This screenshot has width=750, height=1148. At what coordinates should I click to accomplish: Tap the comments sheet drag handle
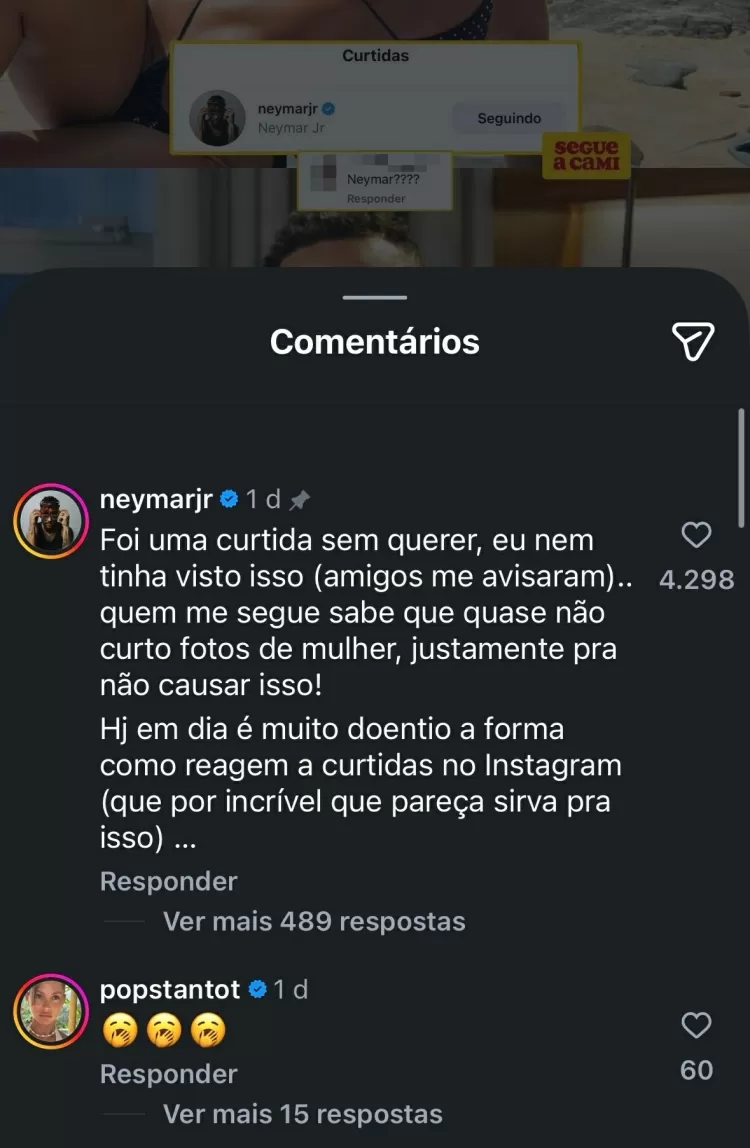tap(375, 297)
